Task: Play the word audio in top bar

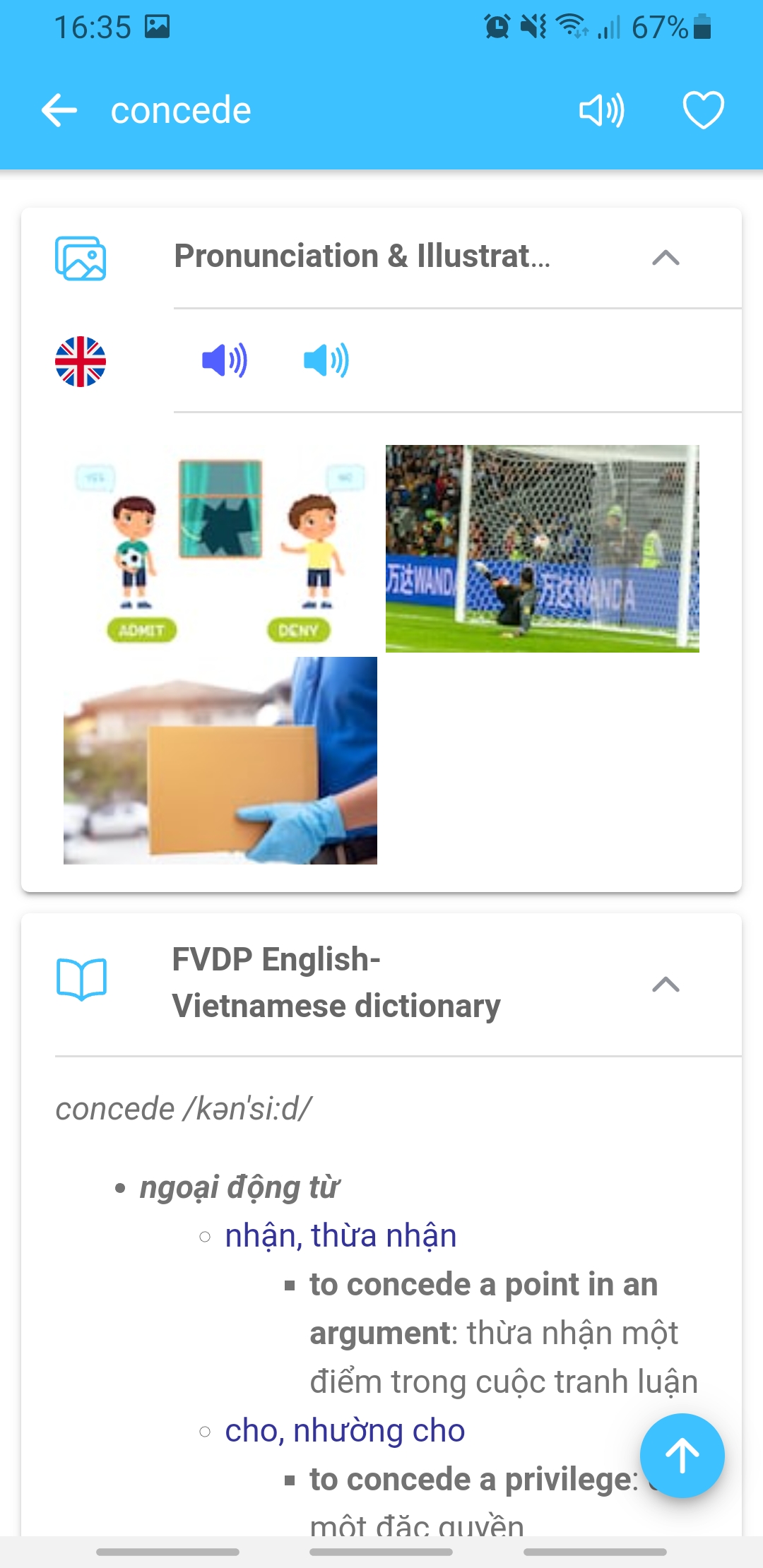Action: pyautogui.click(x=601, y=111)
